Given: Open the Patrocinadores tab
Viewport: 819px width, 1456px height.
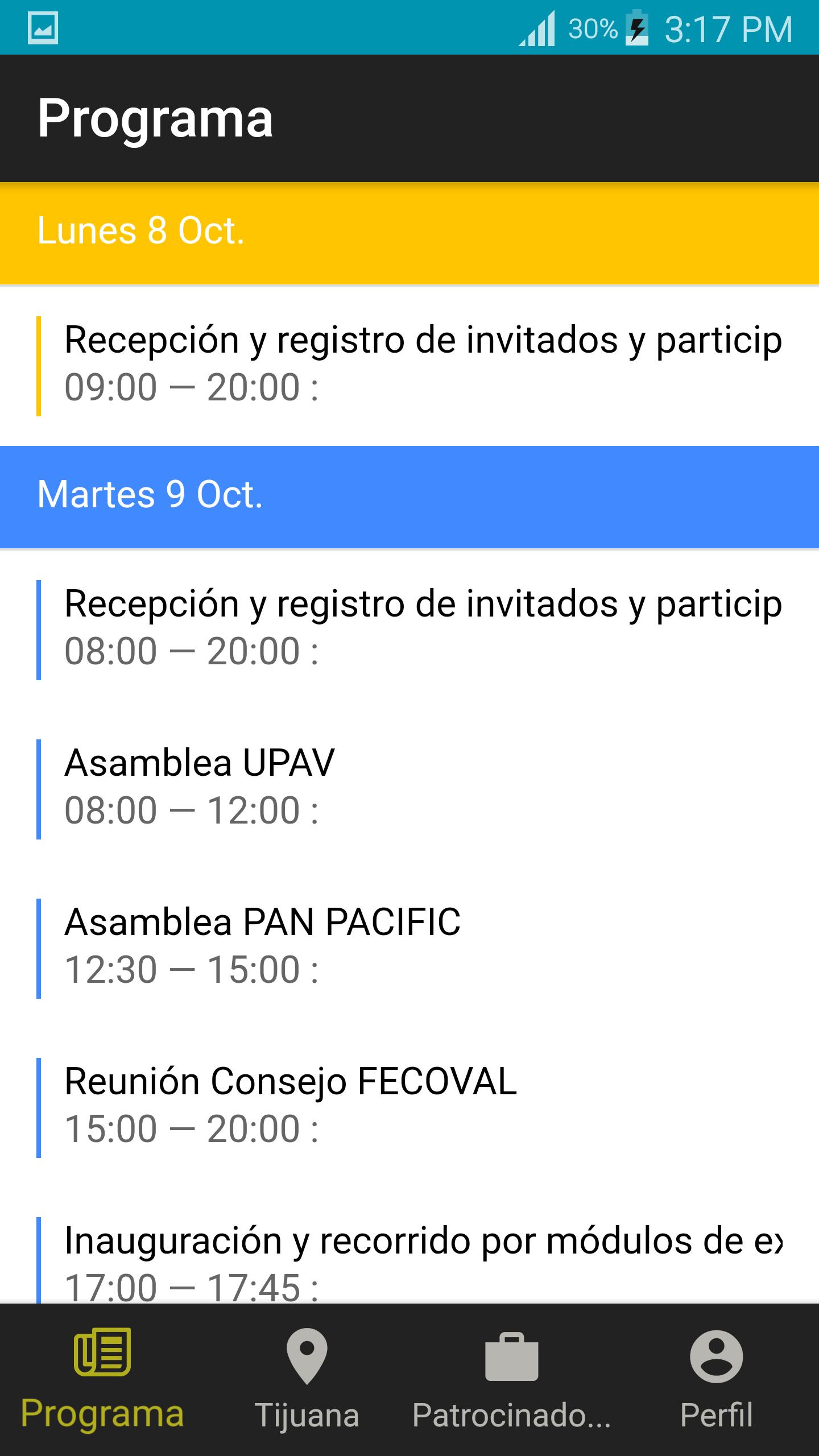Looking at the screenshot, I should (x=511, y=1379).
